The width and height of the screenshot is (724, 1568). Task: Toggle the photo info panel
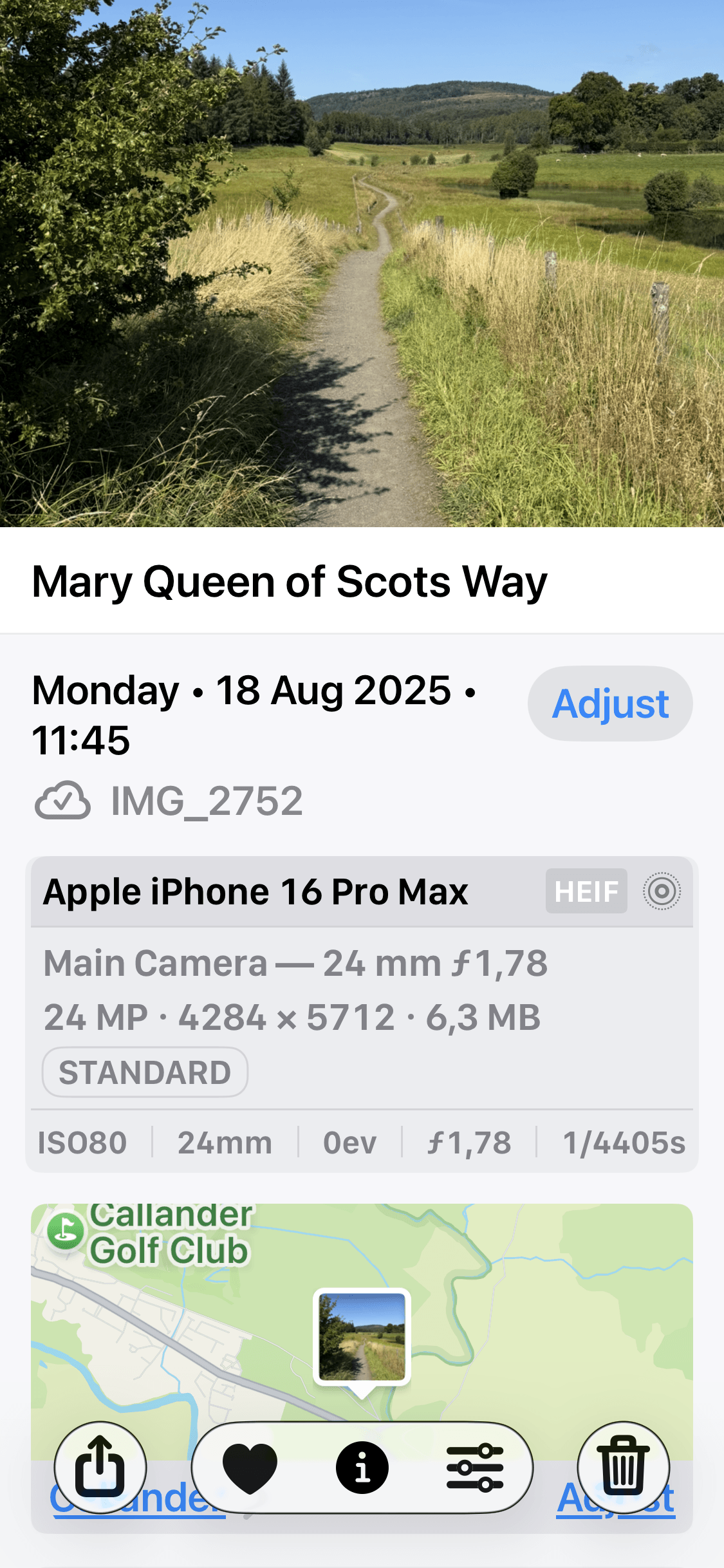point(362,1468)
